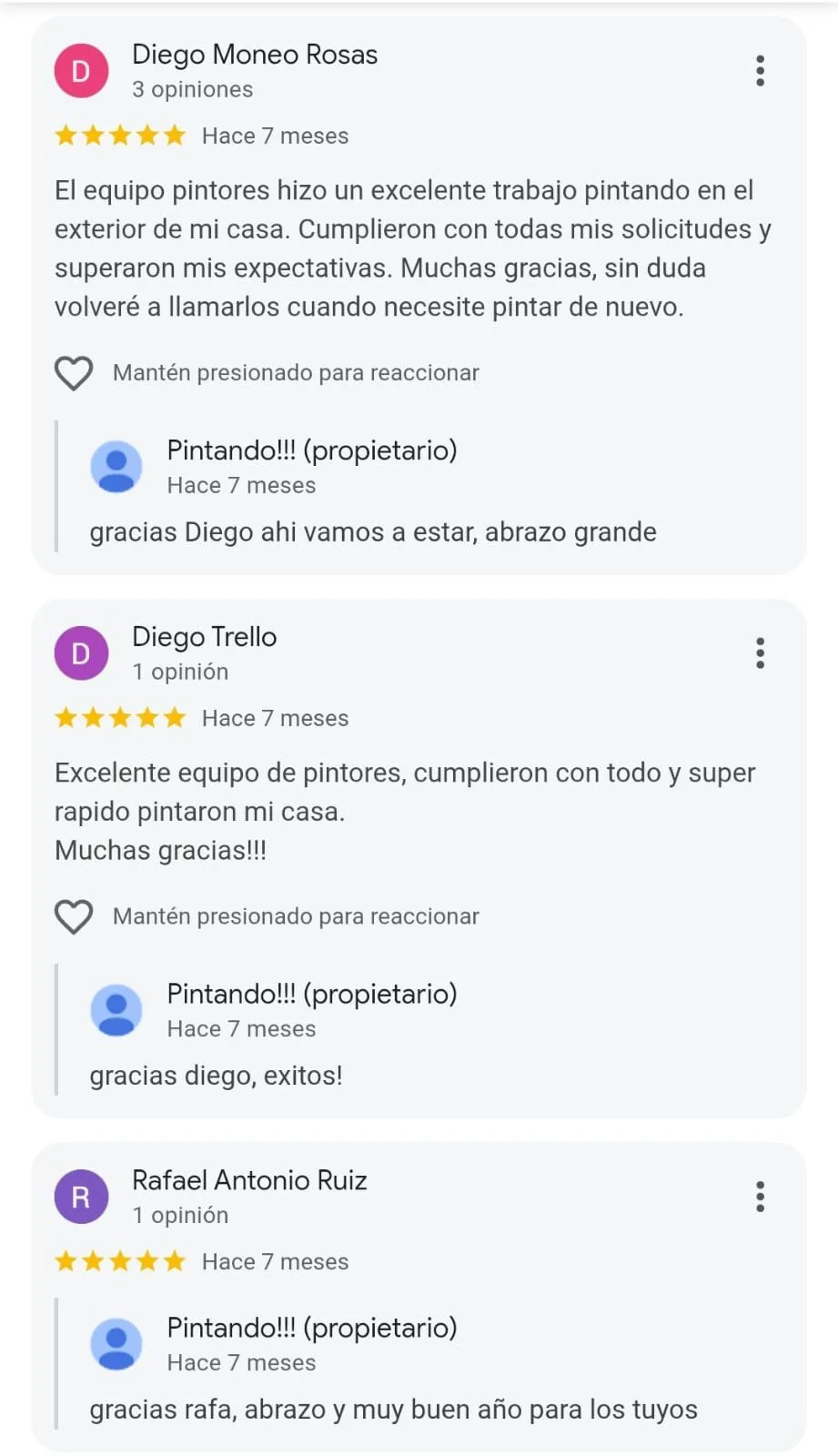This screenshot has width=838, height=1456.
Task: Open Diego Moneo Rosas's reviewer profile
Action: click(x=254, y=55)
